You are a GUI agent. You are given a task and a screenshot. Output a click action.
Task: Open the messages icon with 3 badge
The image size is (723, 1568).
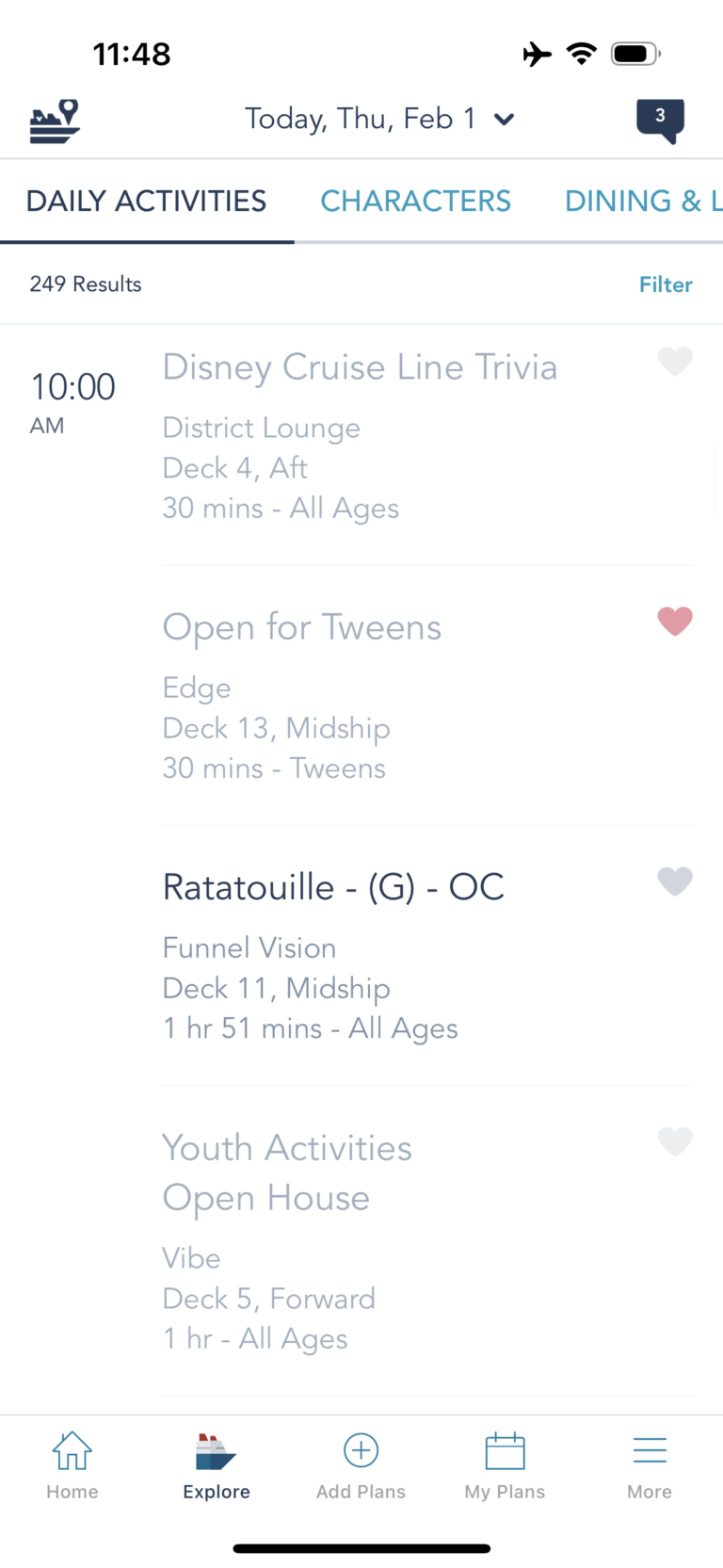[660, 121]
